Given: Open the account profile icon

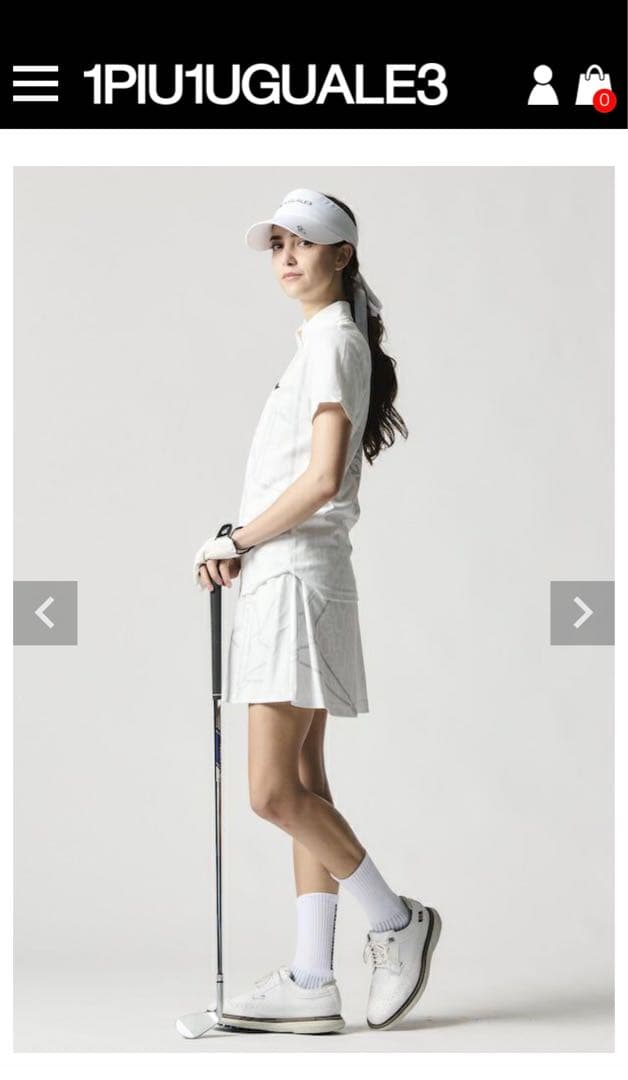Looking at the screenshot, I should point(543,85).
